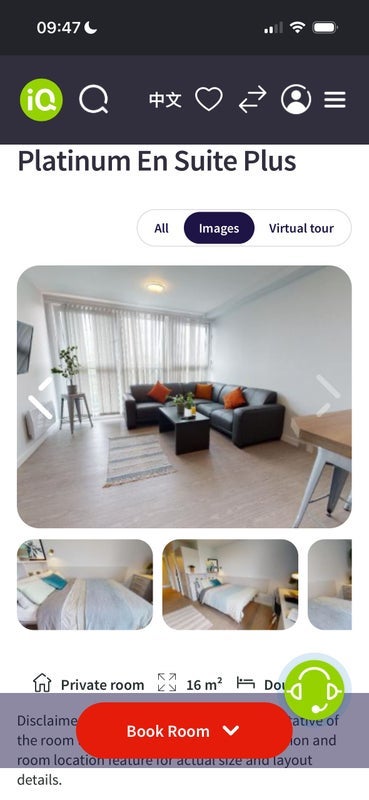Screen dimensions: 369x800
Task: Switch language to Chinese
Action: click(165, 99)
